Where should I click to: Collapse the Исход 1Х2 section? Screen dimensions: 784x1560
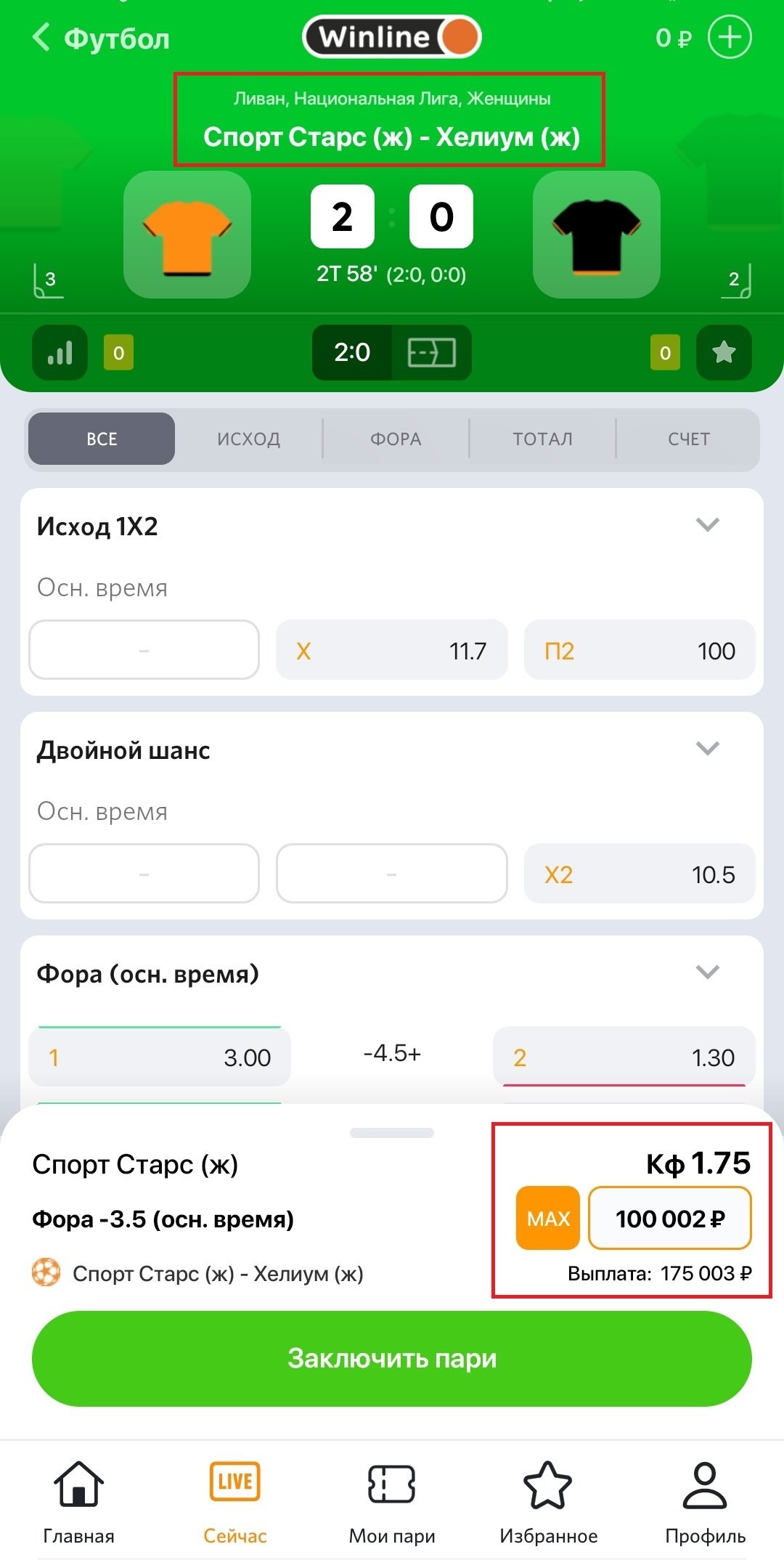(707, 525)
